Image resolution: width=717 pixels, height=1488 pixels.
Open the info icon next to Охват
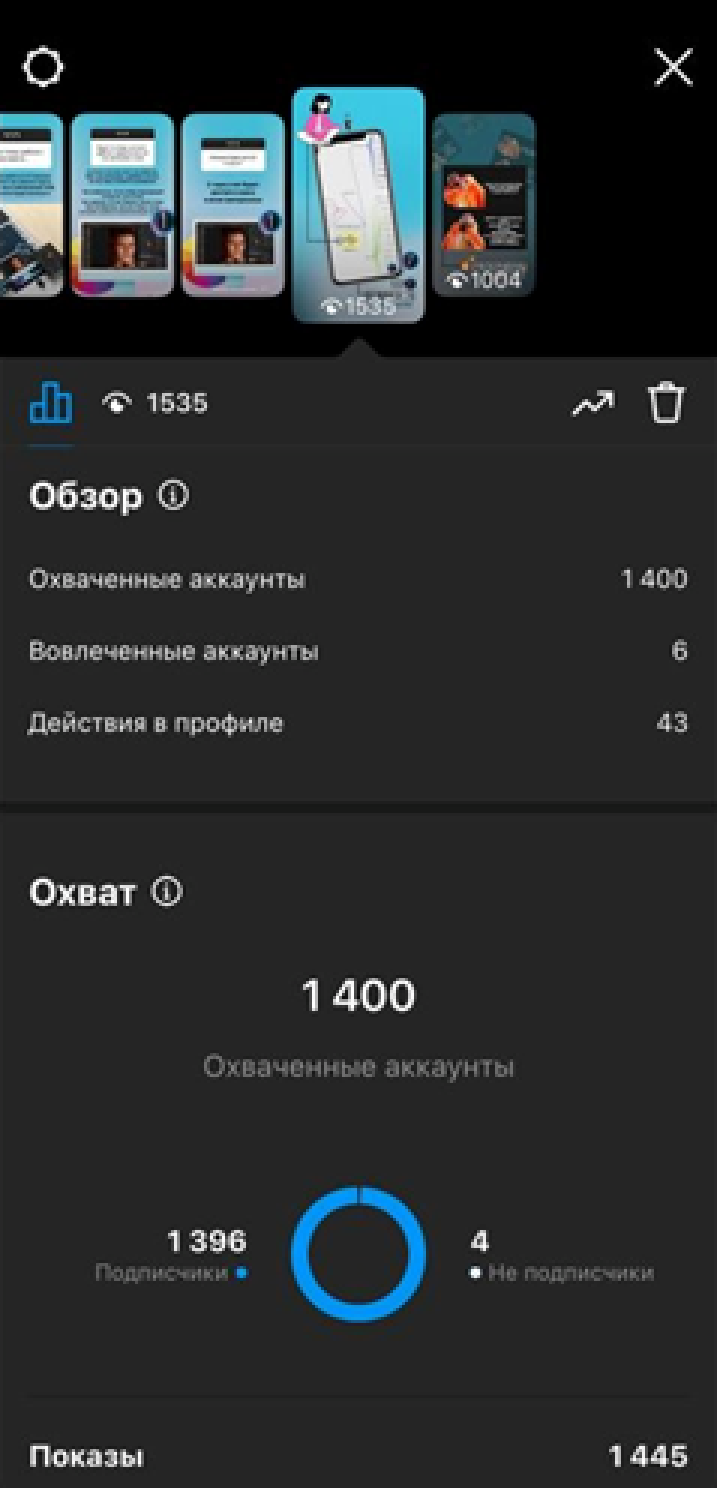(167, 892)
